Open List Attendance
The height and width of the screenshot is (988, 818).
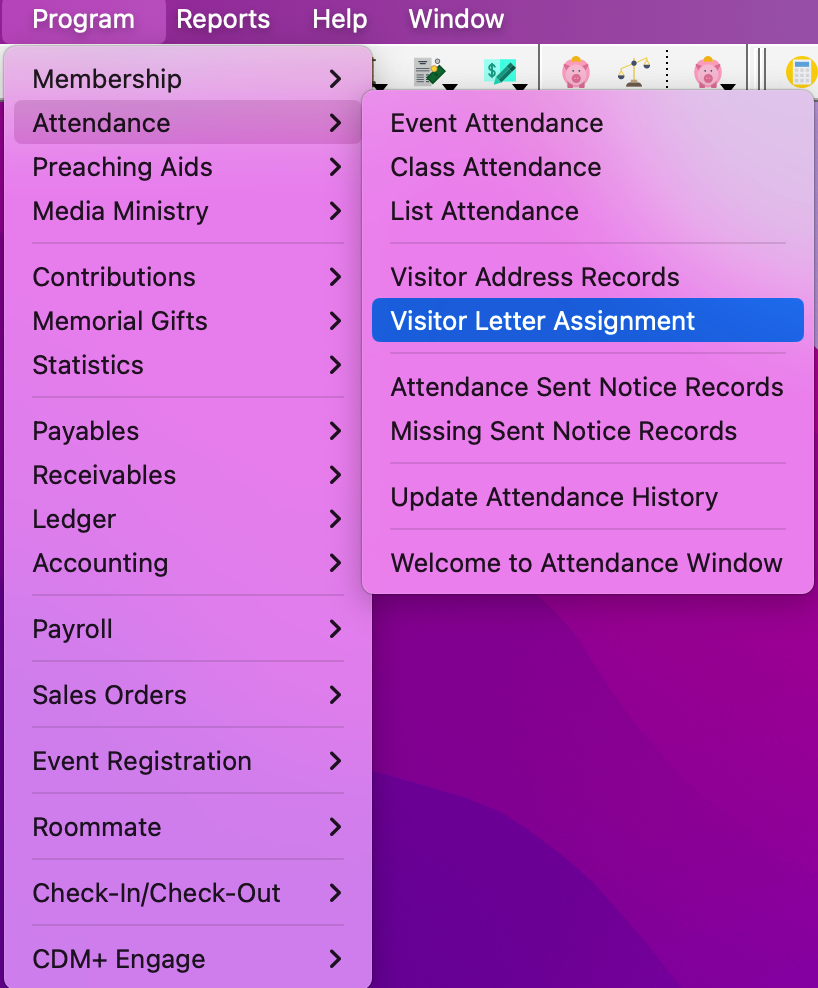click(485, 211)
